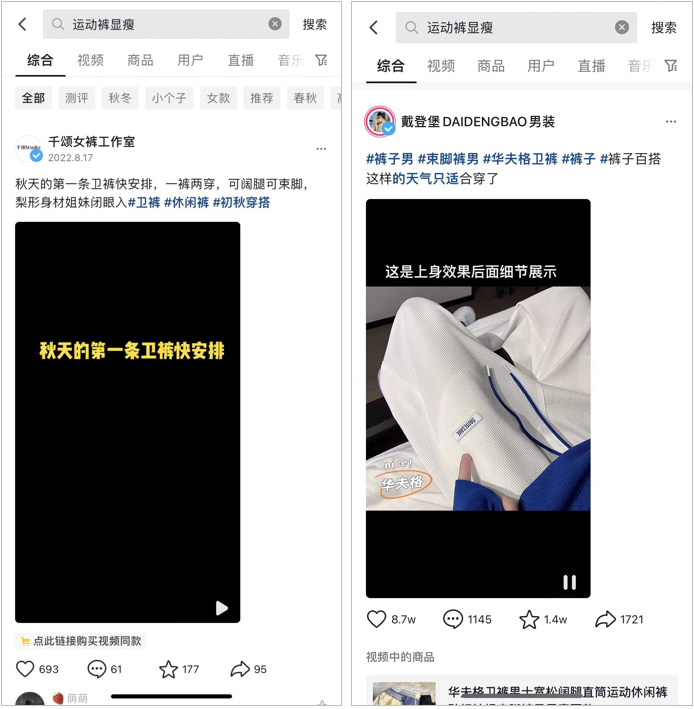Open the #华夫格卫裤 hashtag
The width and height of the screenshot is (694, 709).
click(520, 159)
